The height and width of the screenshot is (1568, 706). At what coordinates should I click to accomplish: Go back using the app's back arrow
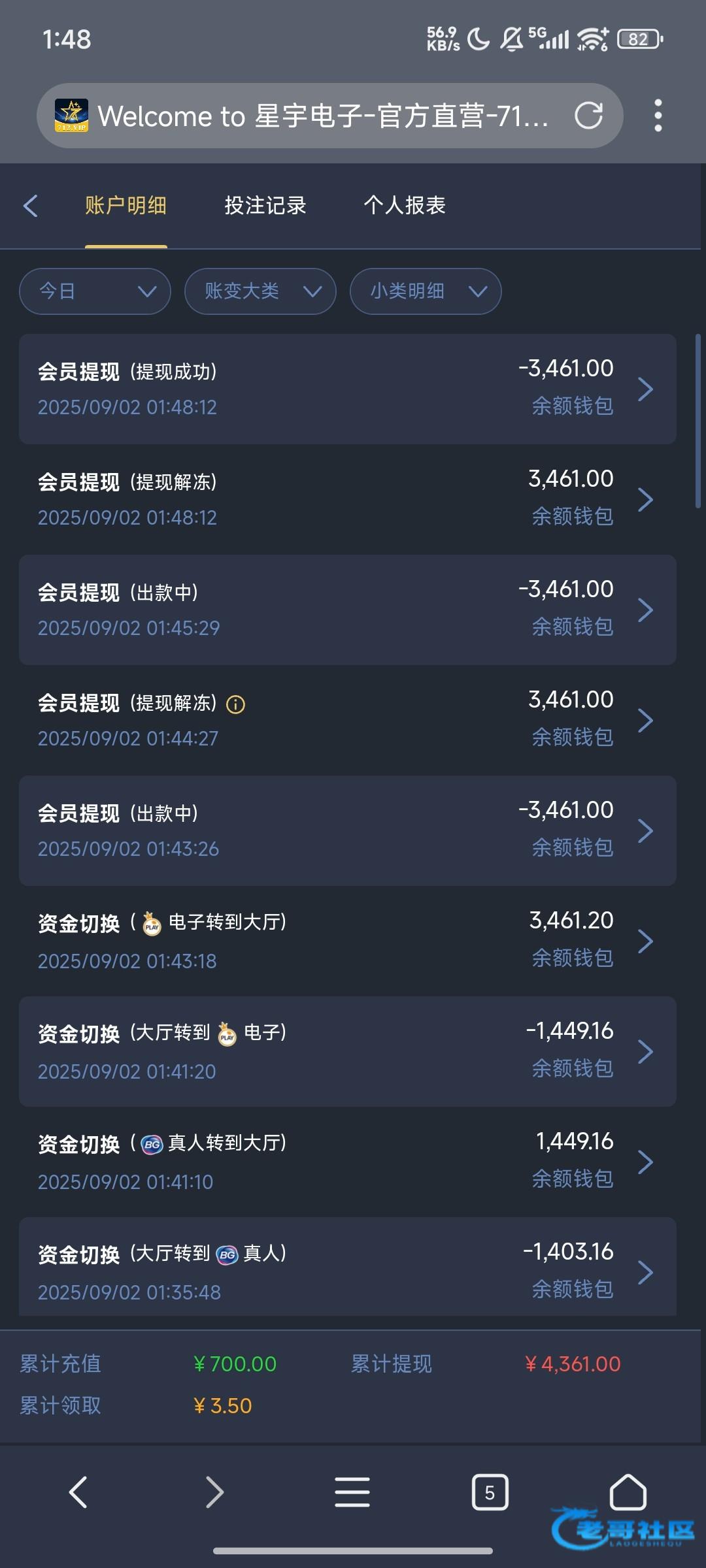(31, 205)
